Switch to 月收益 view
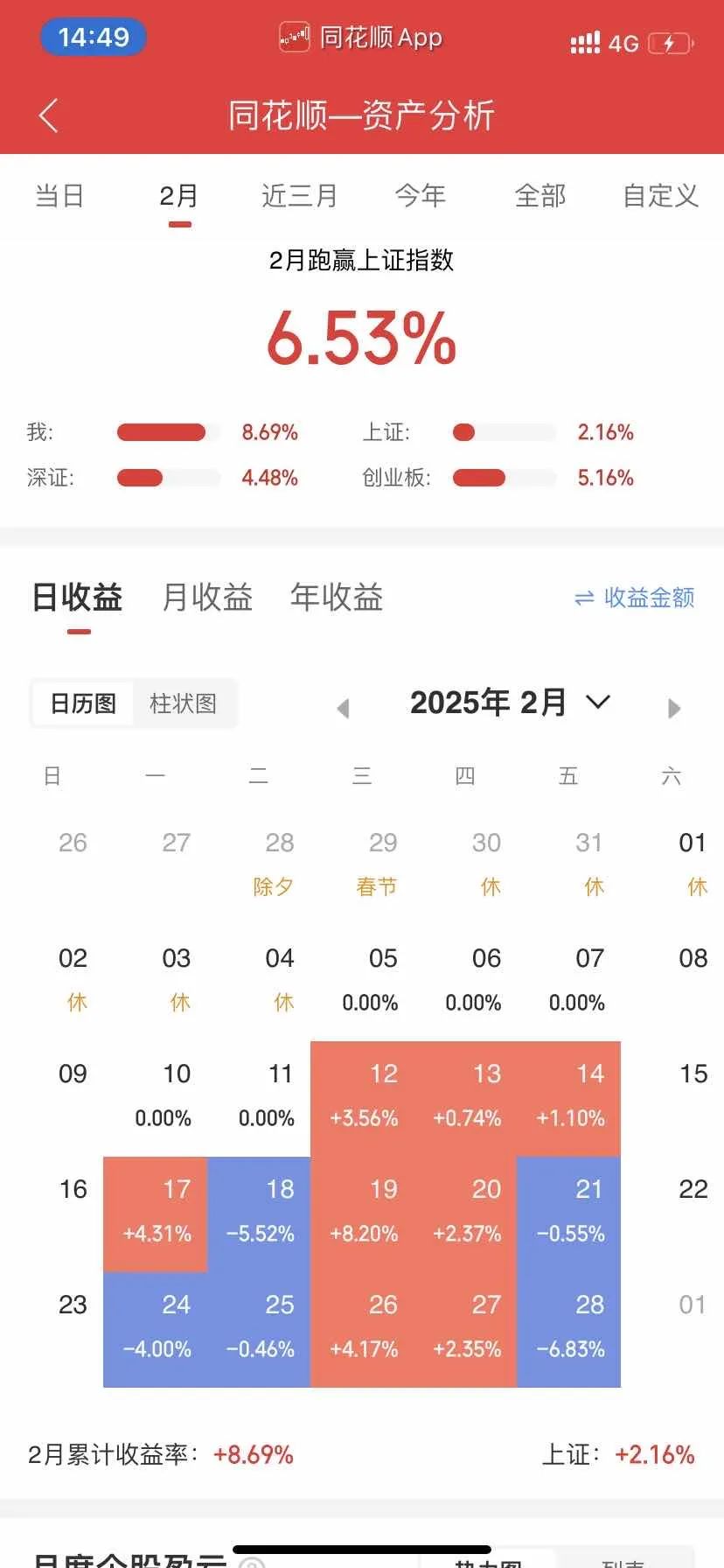This screenshot has height=1568, width=724. tap(207, 597)
